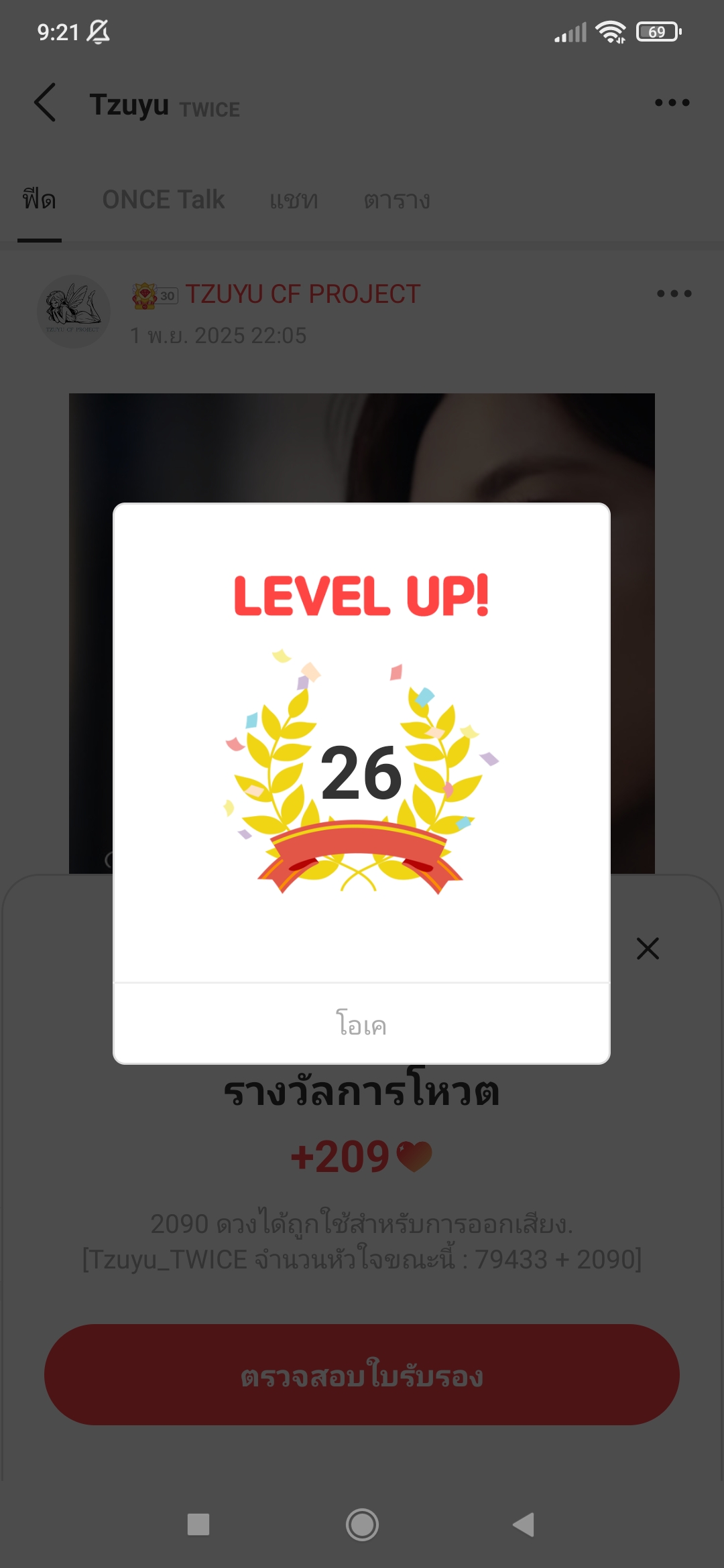
Task: Tap the ตรวจสอบใบรับรอง button
Action: [x=362, y=1375]
